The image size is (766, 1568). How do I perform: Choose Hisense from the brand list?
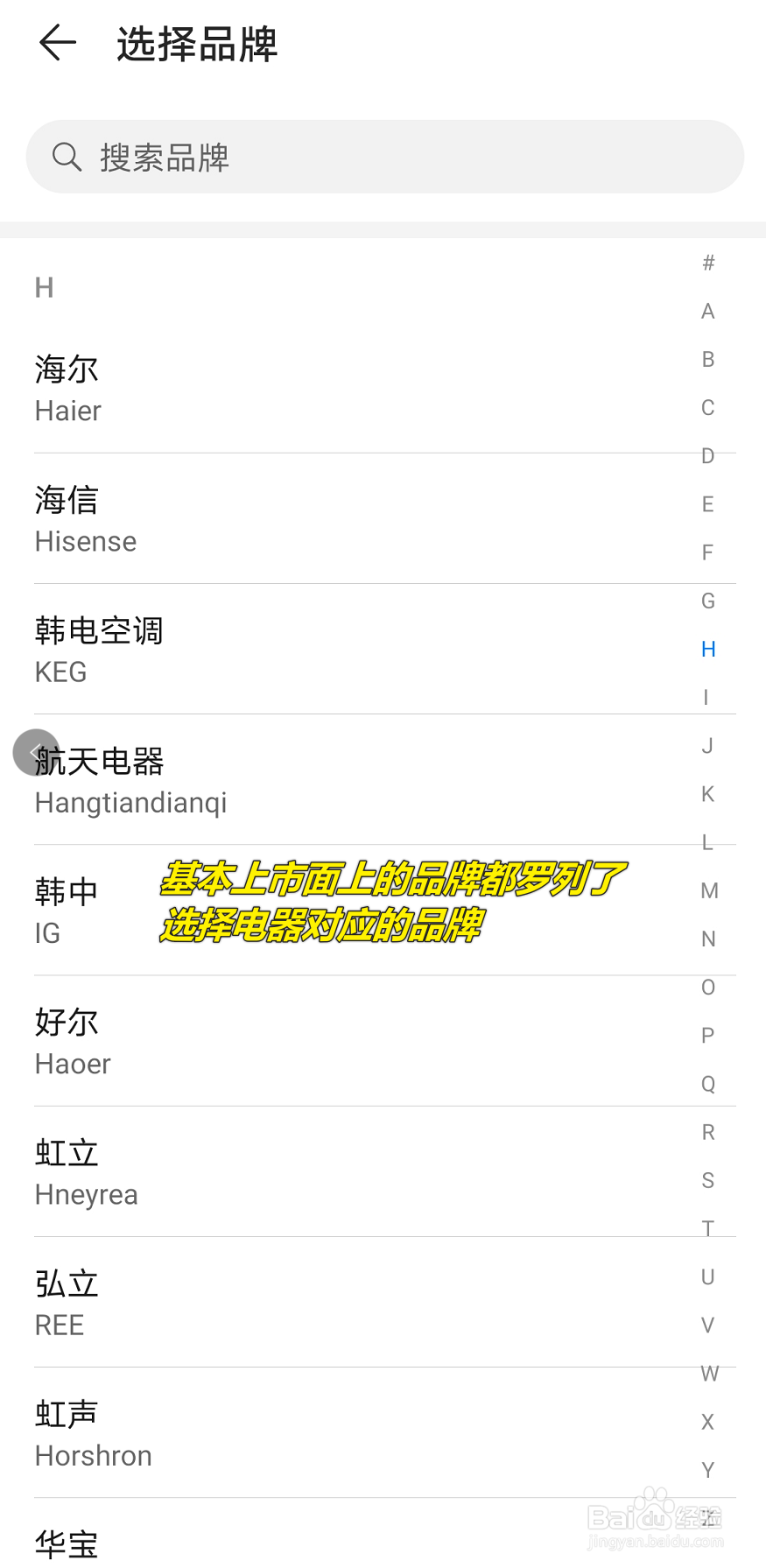(x=175, y=518)
